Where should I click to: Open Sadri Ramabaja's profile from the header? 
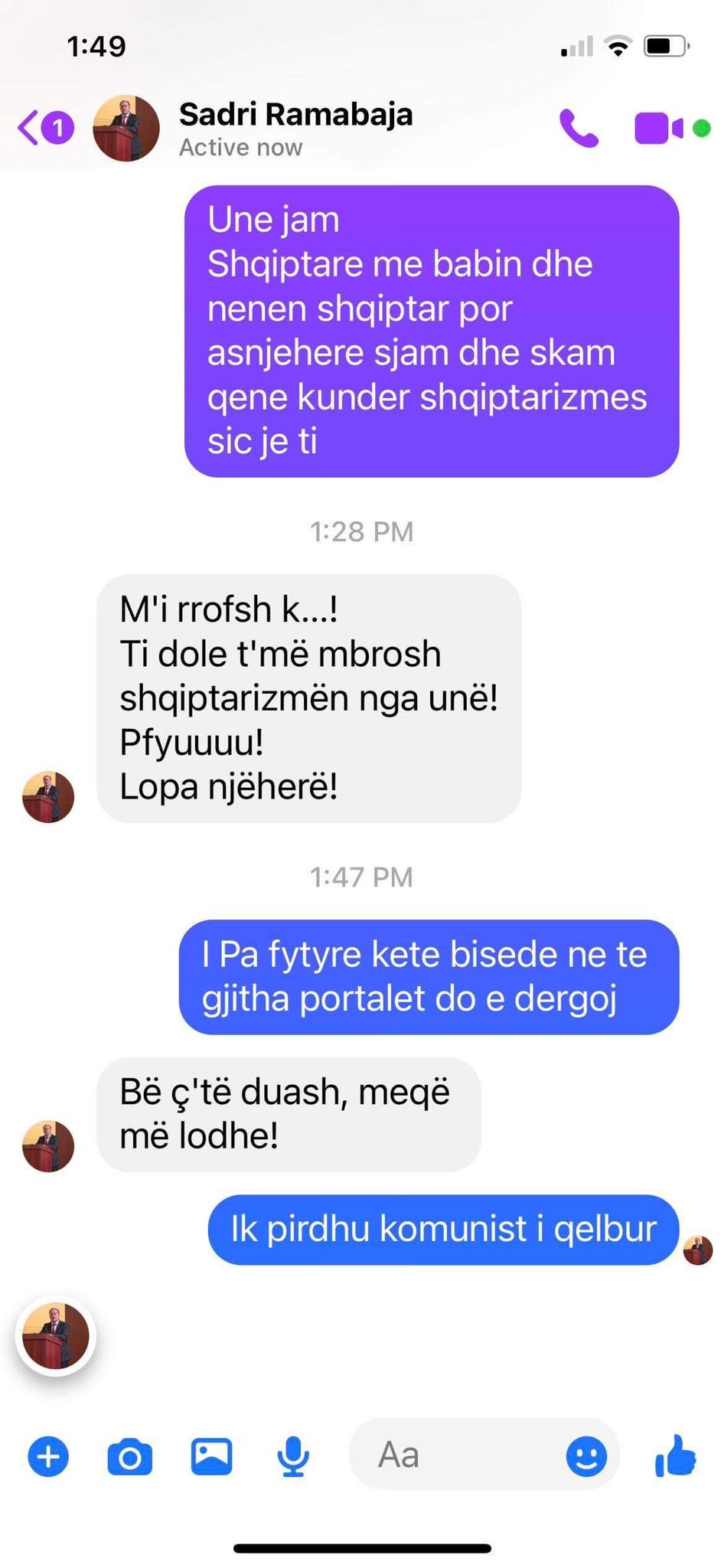click(x=295, y=128)
